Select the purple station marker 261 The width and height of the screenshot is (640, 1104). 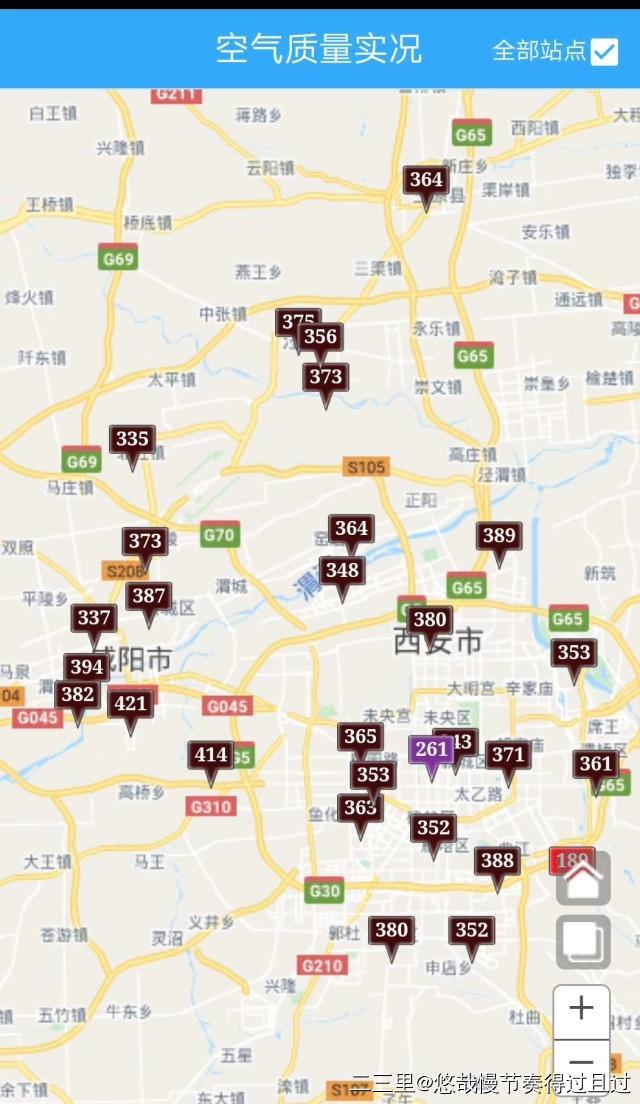432,751
